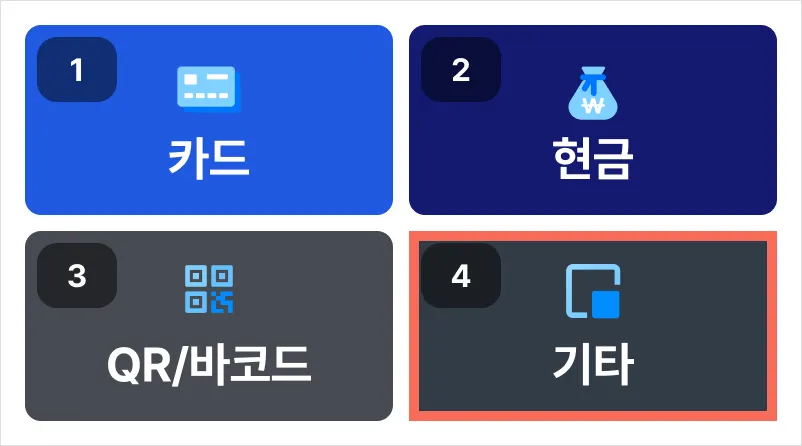The width and height of the screenshot is (802, 446).
Task: Tap the QR/바코드 payment button
Action: (x=208, y=326)
